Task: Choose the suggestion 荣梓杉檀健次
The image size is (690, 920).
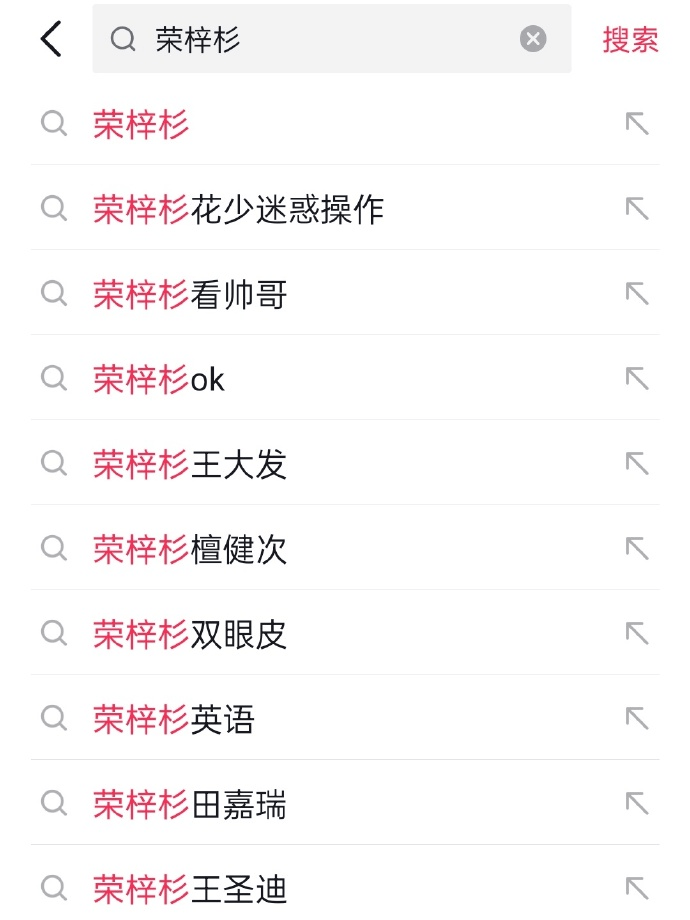Action: point(190,549)
